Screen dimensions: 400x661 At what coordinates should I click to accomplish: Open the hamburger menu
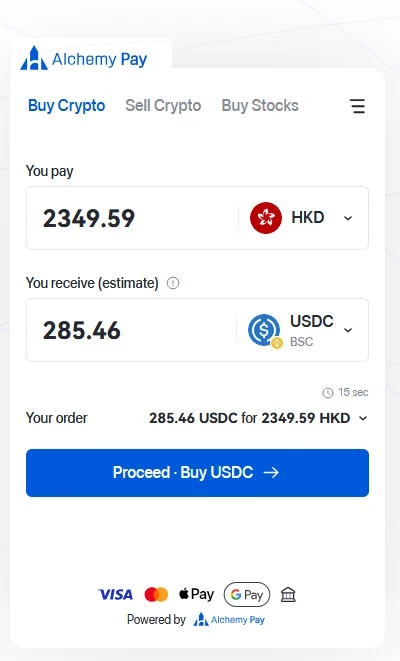(x=357, y=106)
